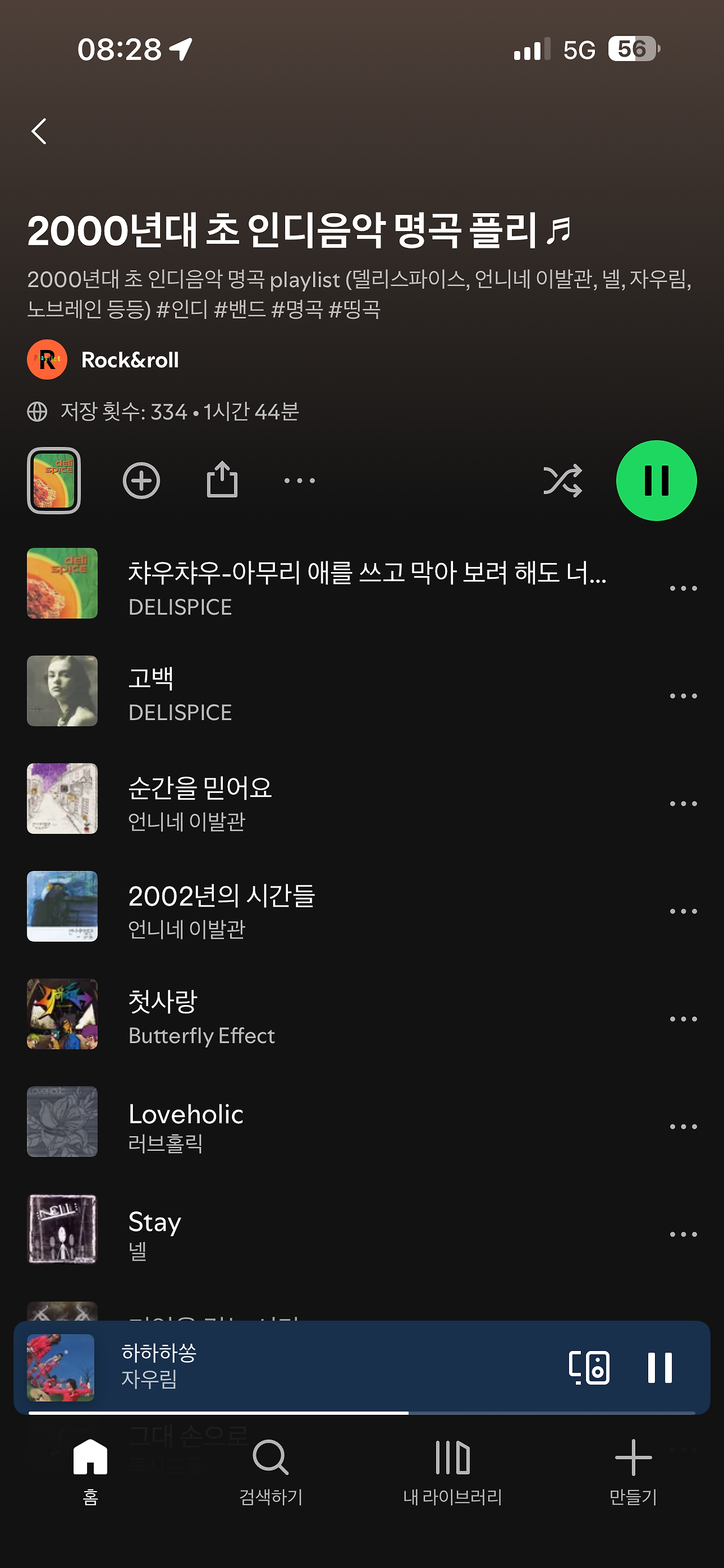Open more options for Stay track
This screenshot has width=724, height=1568.
[683, 1235]
